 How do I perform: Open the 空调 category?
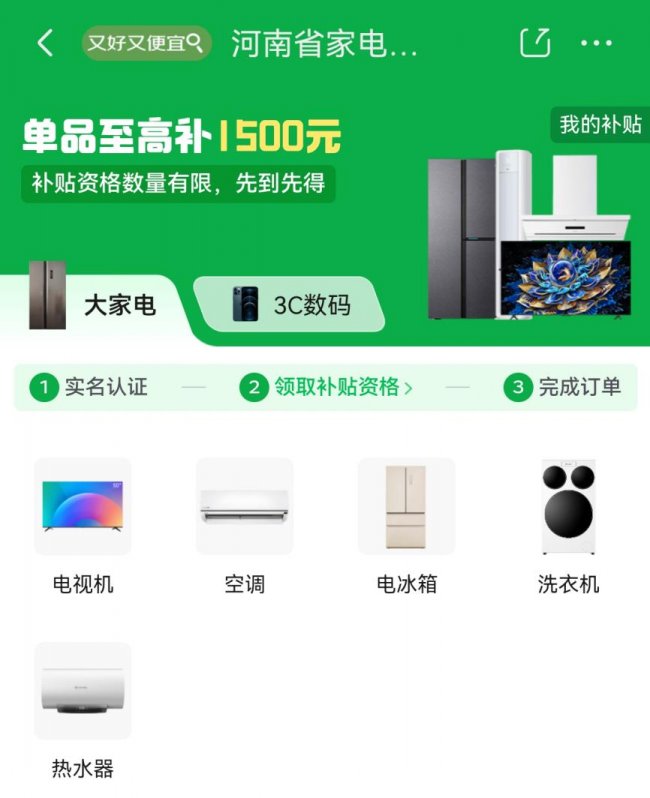pyautogui.click(x=244, y=525)
